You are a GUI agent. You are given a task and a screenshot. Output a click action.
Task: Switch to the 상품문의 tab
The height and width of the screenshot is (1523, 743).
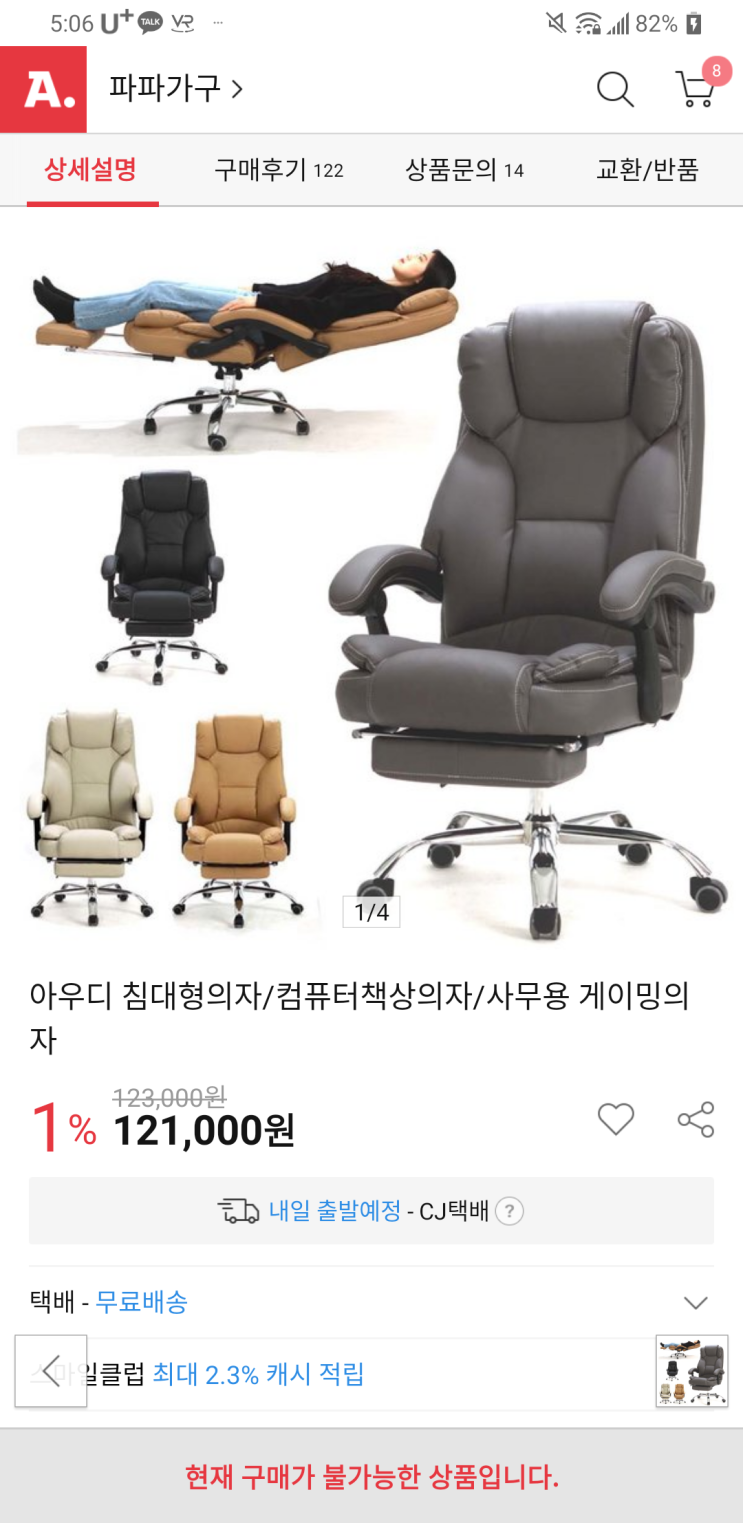pyautogui.click(x=464, y=170)
